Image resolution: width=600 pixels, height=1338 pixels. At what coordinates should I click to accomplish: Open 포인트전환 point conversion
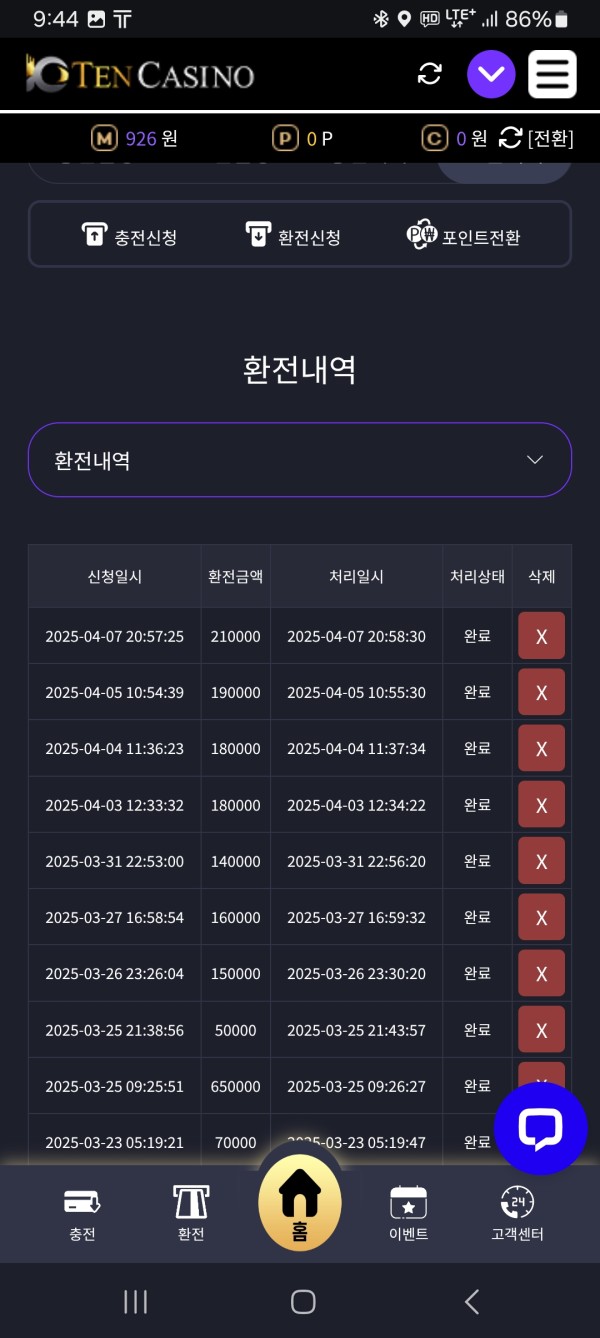[x=463, y=236]
